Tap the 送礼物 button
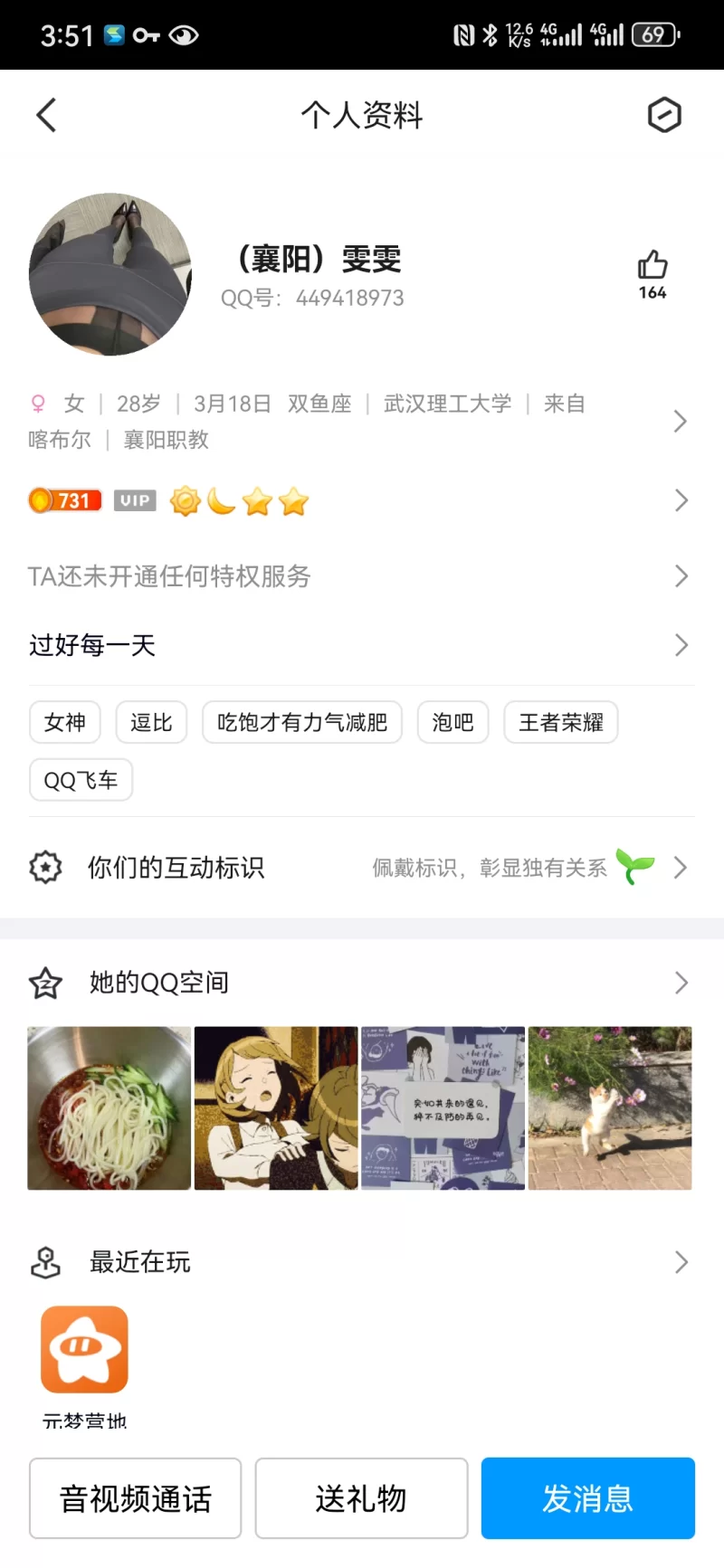 coord(361,1498)
